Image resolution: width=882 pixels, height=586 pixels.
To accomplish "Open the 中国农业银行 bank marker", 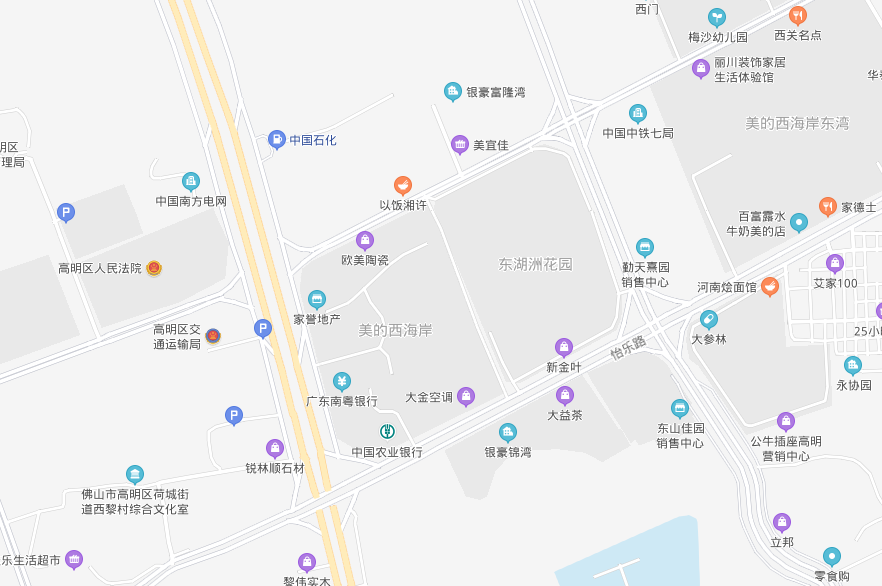I will (387, 432).
